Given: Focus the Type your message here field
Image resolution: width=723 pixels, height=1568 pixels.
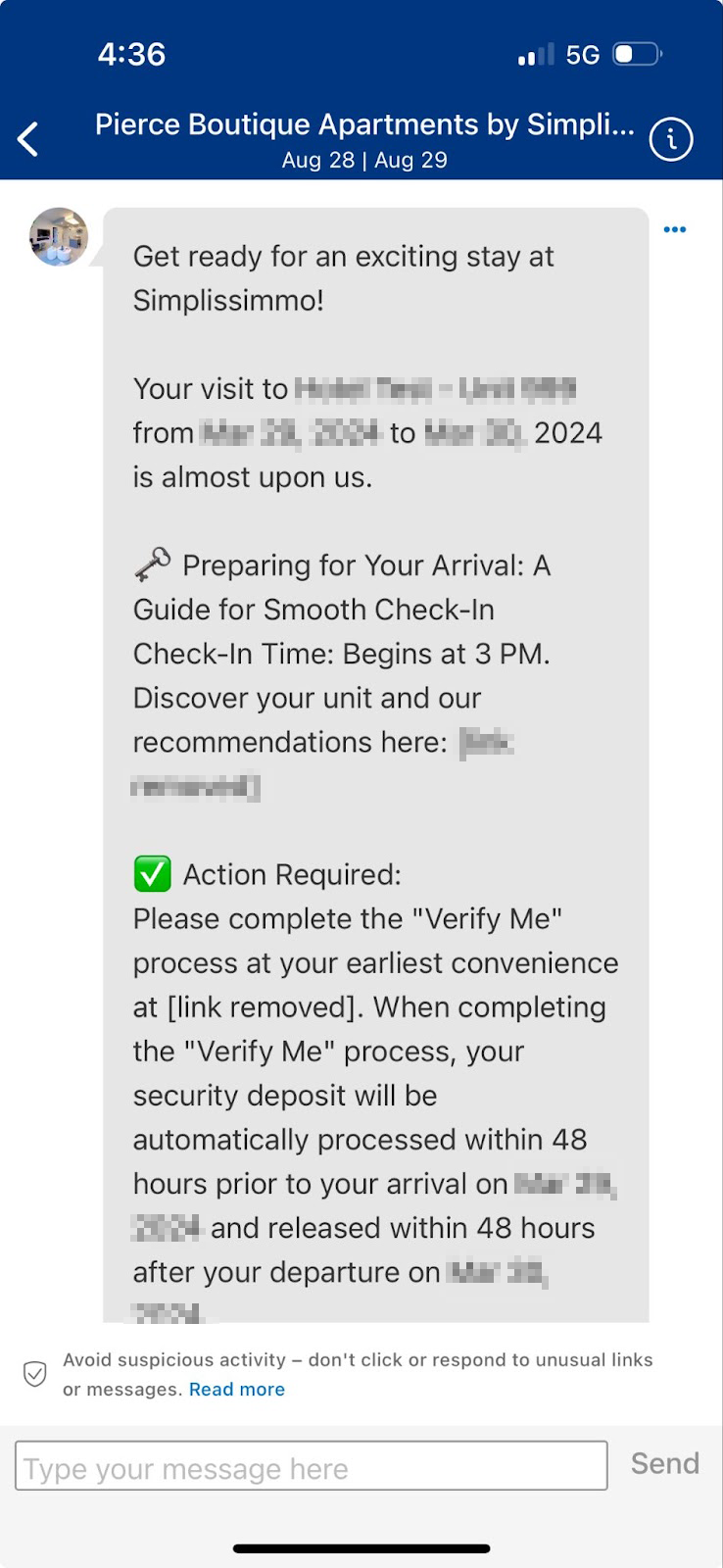Looking at the screenshot, I should pos(312,1466).
